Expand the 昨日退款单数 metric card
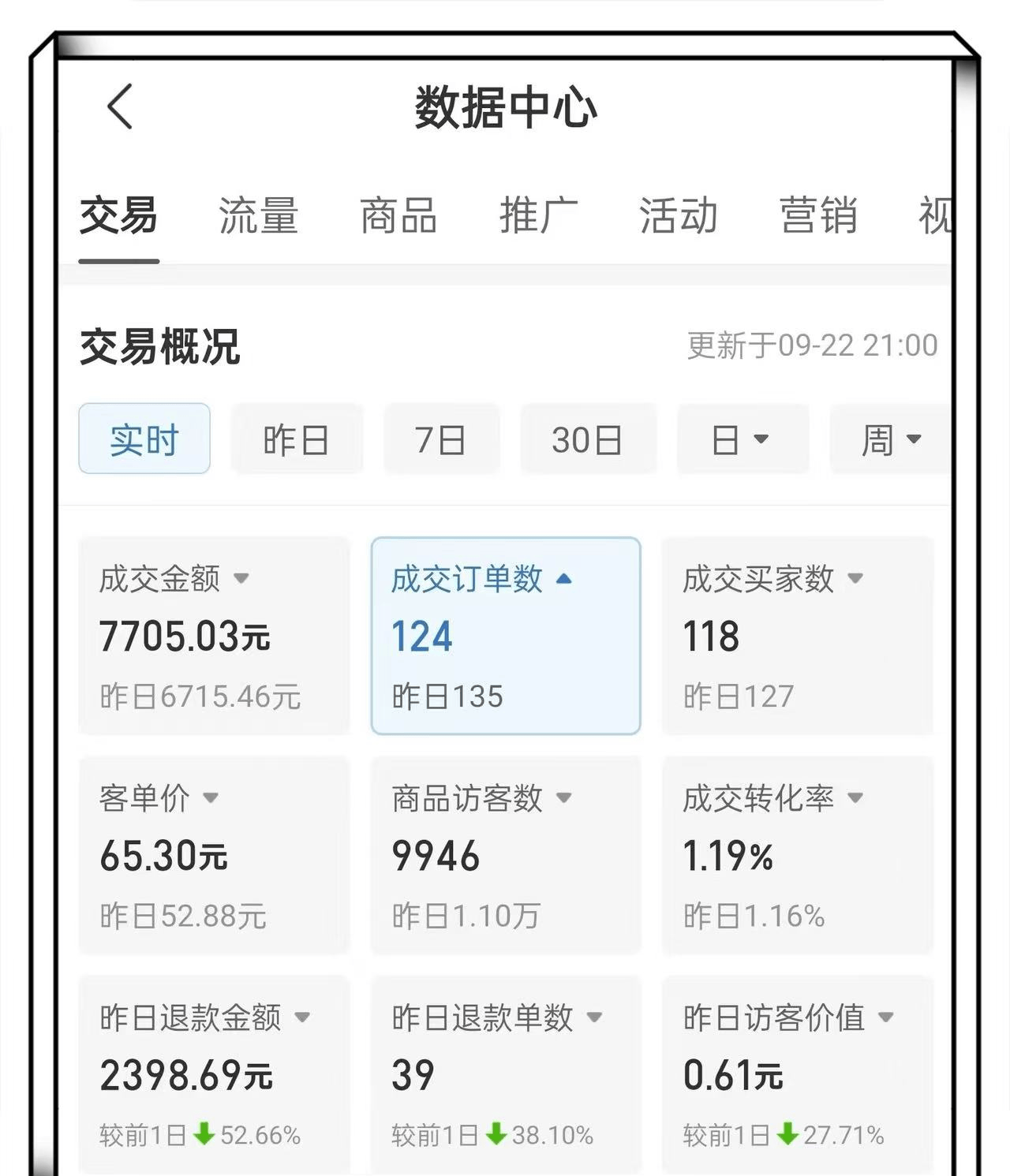Screen dimensions: 1010x1176 (505, 1073)
